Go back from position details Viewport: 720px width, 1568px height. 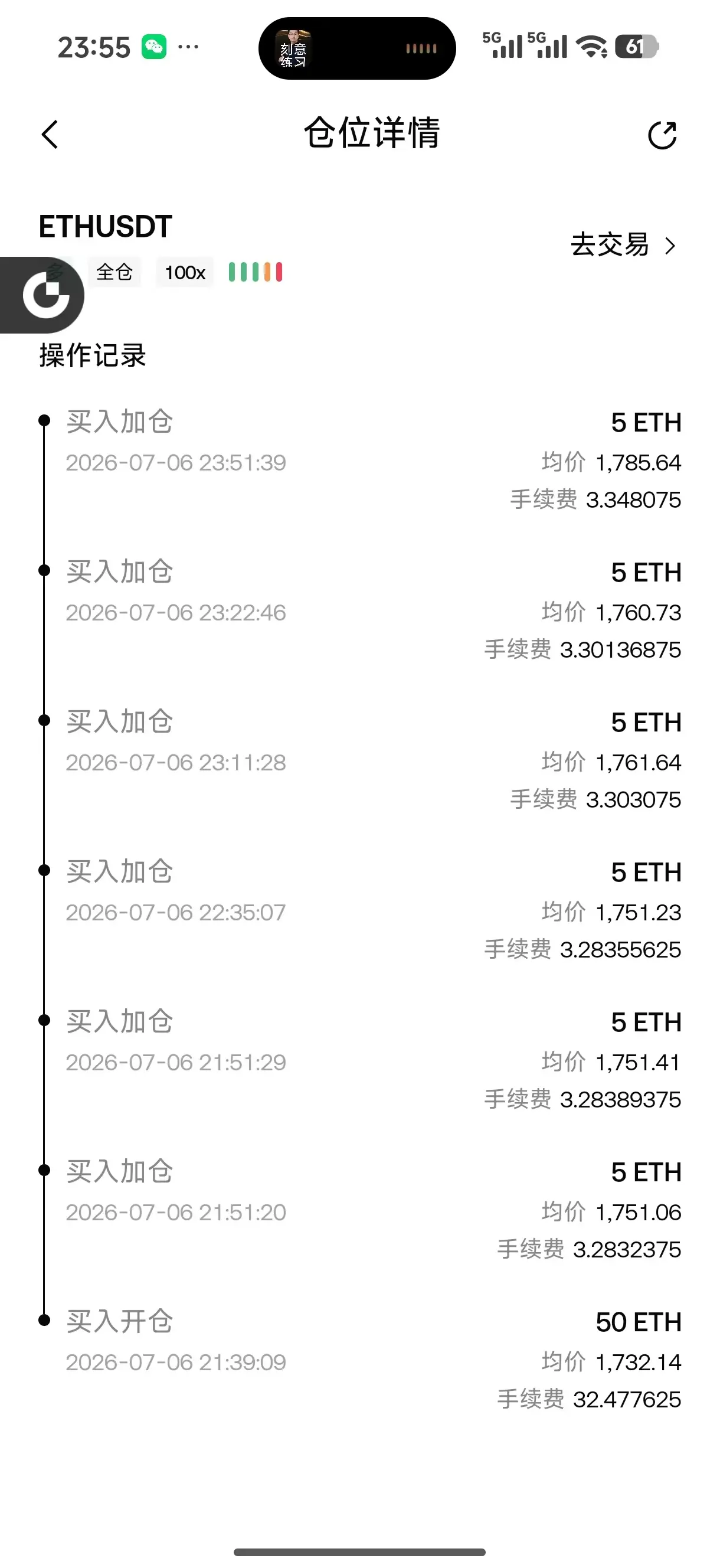(x=50, y=135)
